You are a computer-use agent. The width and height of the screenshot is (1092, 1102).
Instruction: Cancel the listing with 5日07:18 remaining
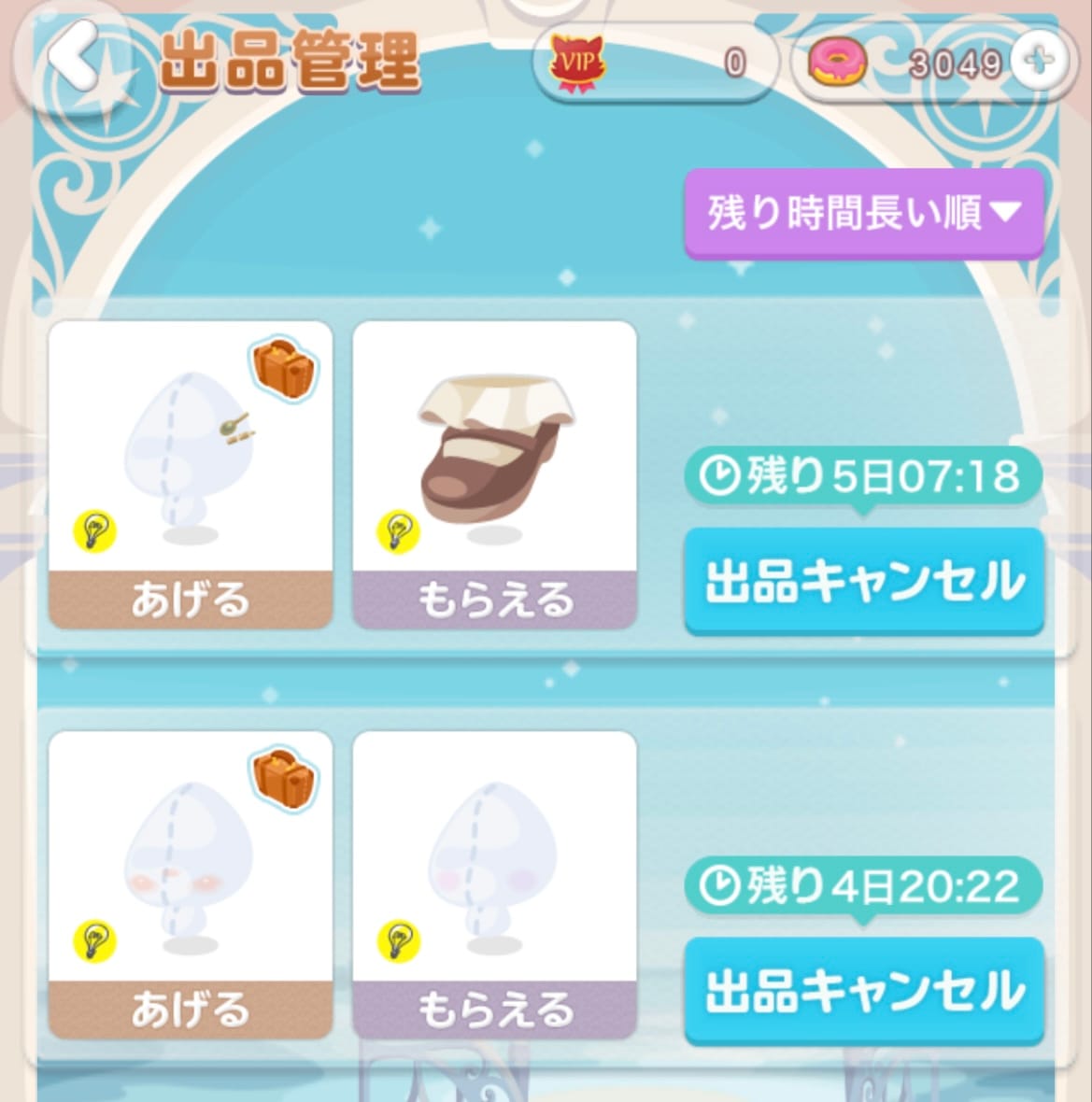pos(863,580)
